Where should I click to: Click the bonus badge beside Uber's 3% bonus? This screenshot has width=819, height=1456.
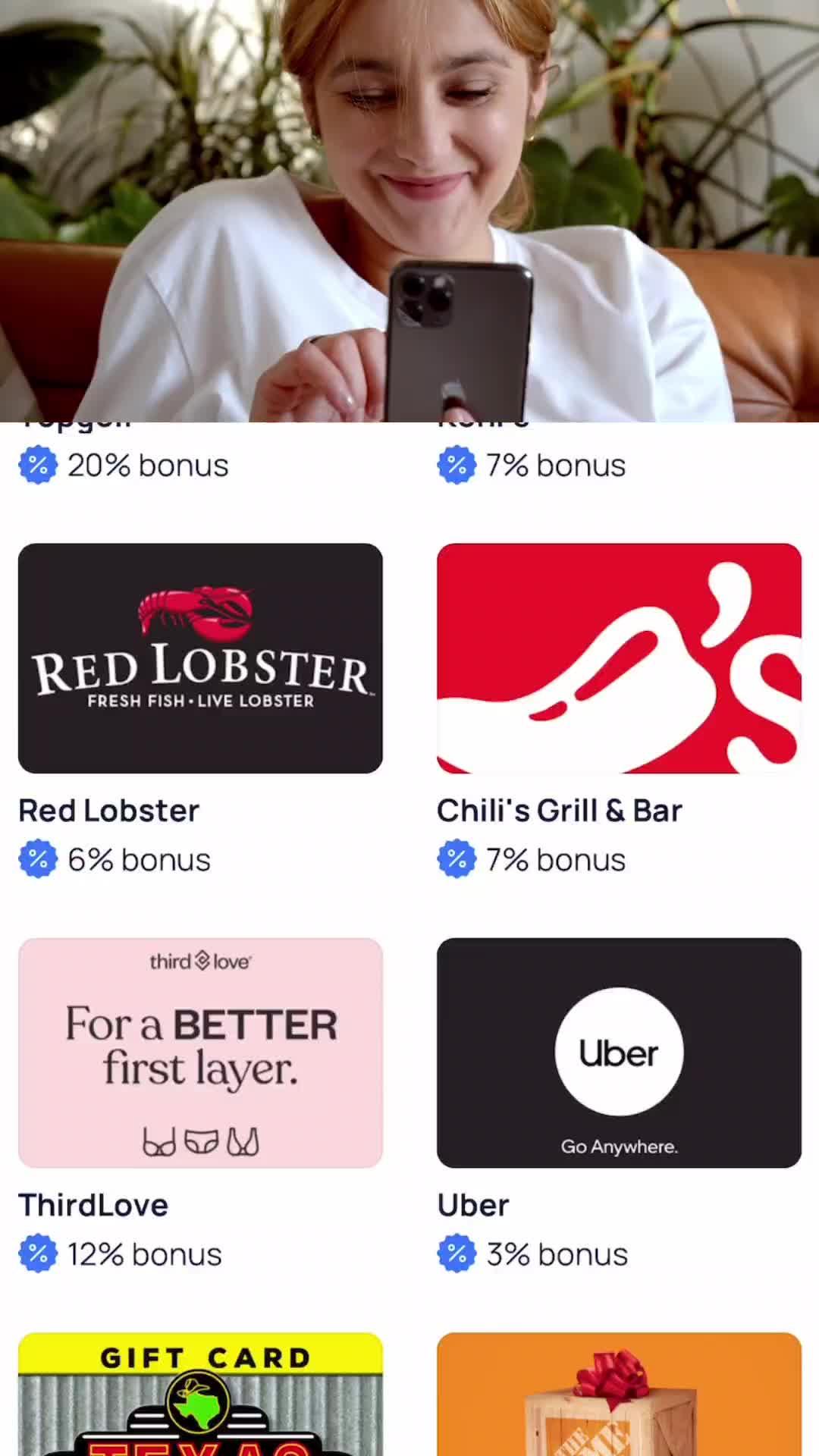(458, 1254)
